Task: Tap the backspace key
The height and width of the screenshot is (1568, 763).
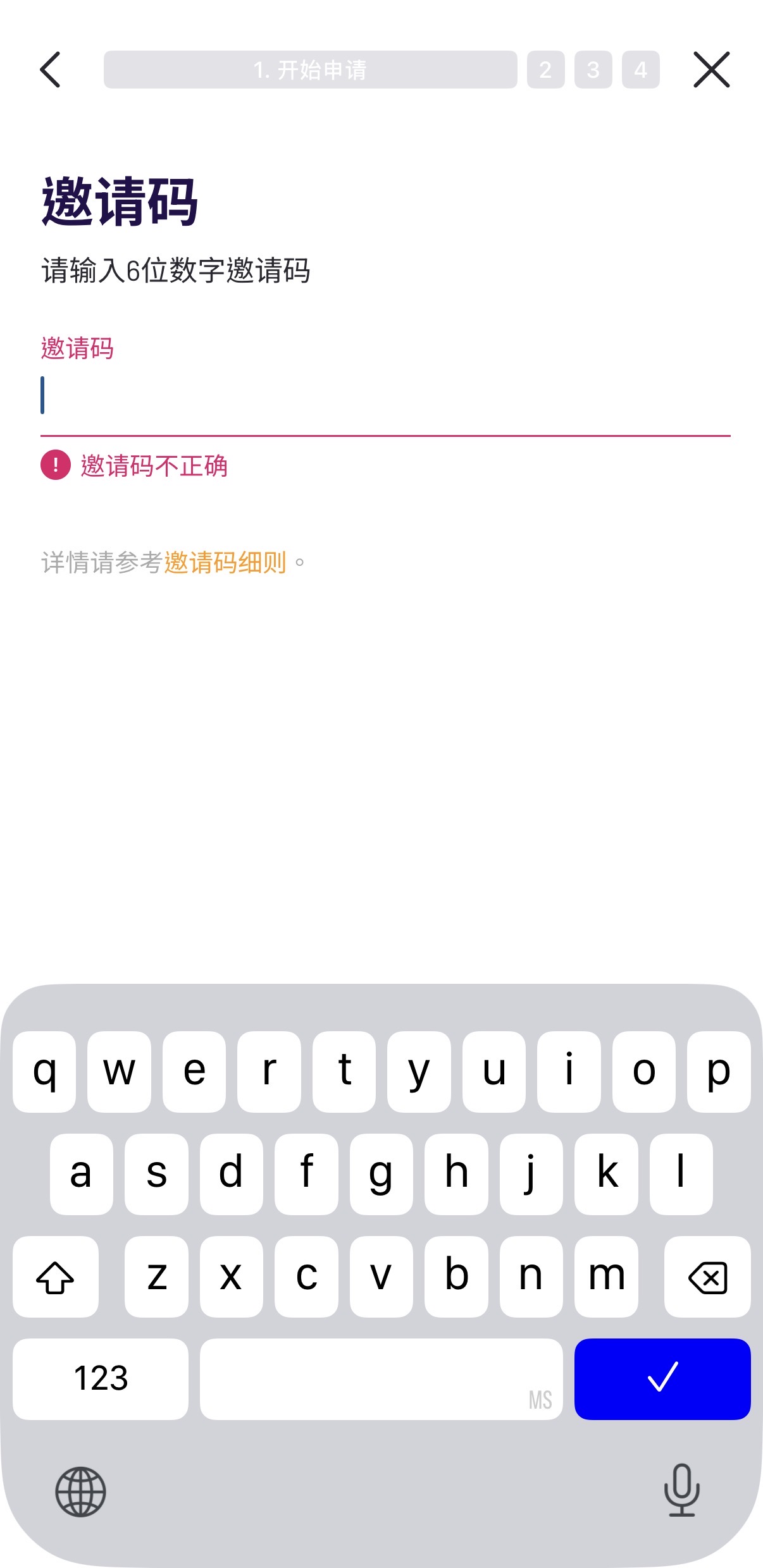Action: click(707, 1277)
